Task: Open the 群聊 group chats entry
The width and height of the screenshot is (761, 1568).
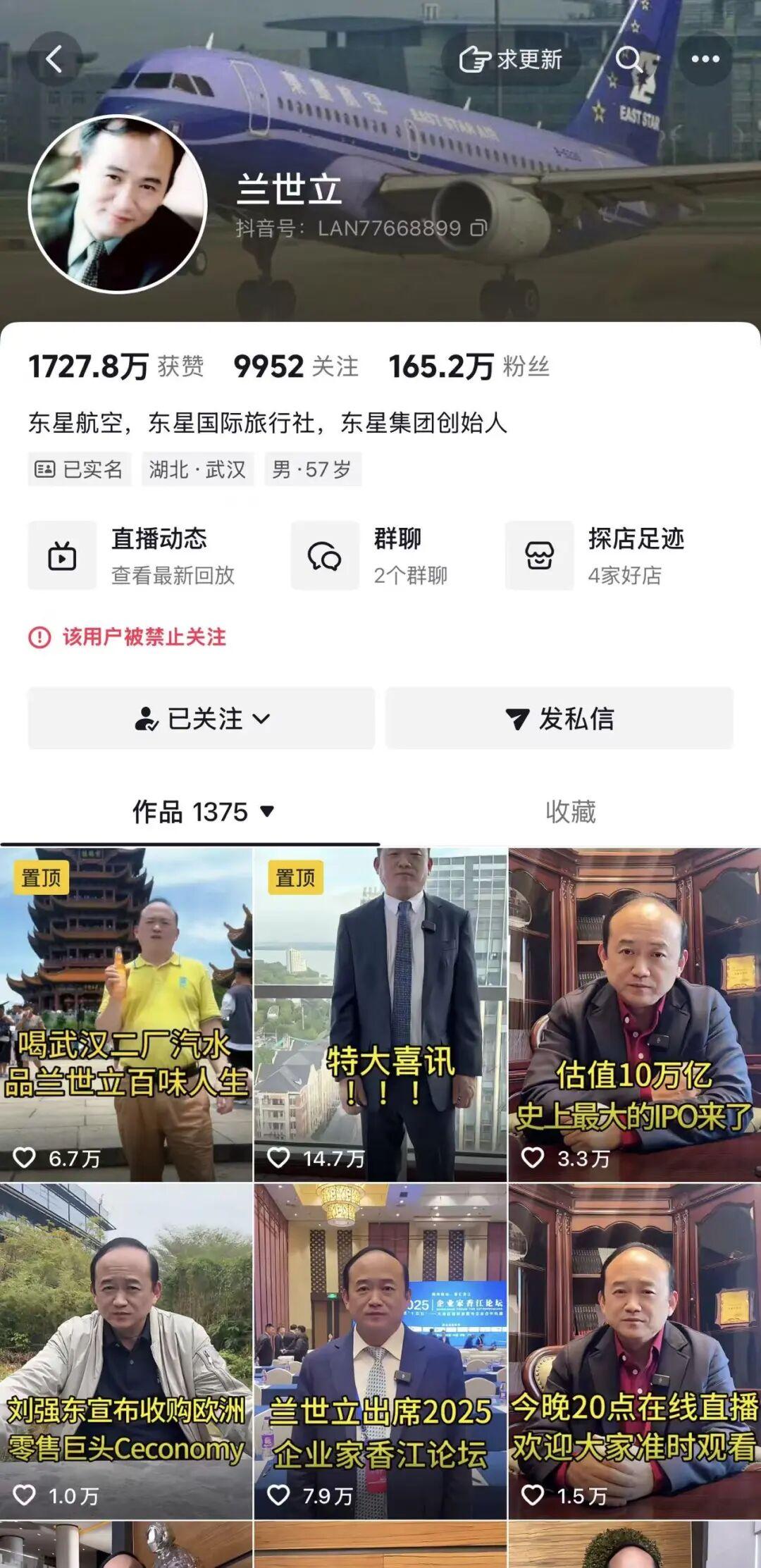Action: coord(370,555)
